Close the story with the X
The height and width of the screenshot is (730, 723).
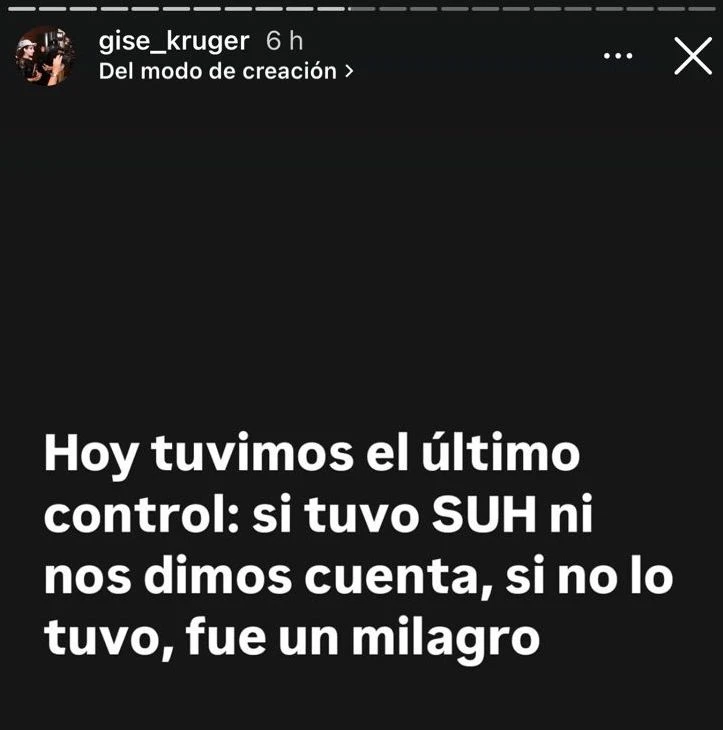click(x=692, y=56)
